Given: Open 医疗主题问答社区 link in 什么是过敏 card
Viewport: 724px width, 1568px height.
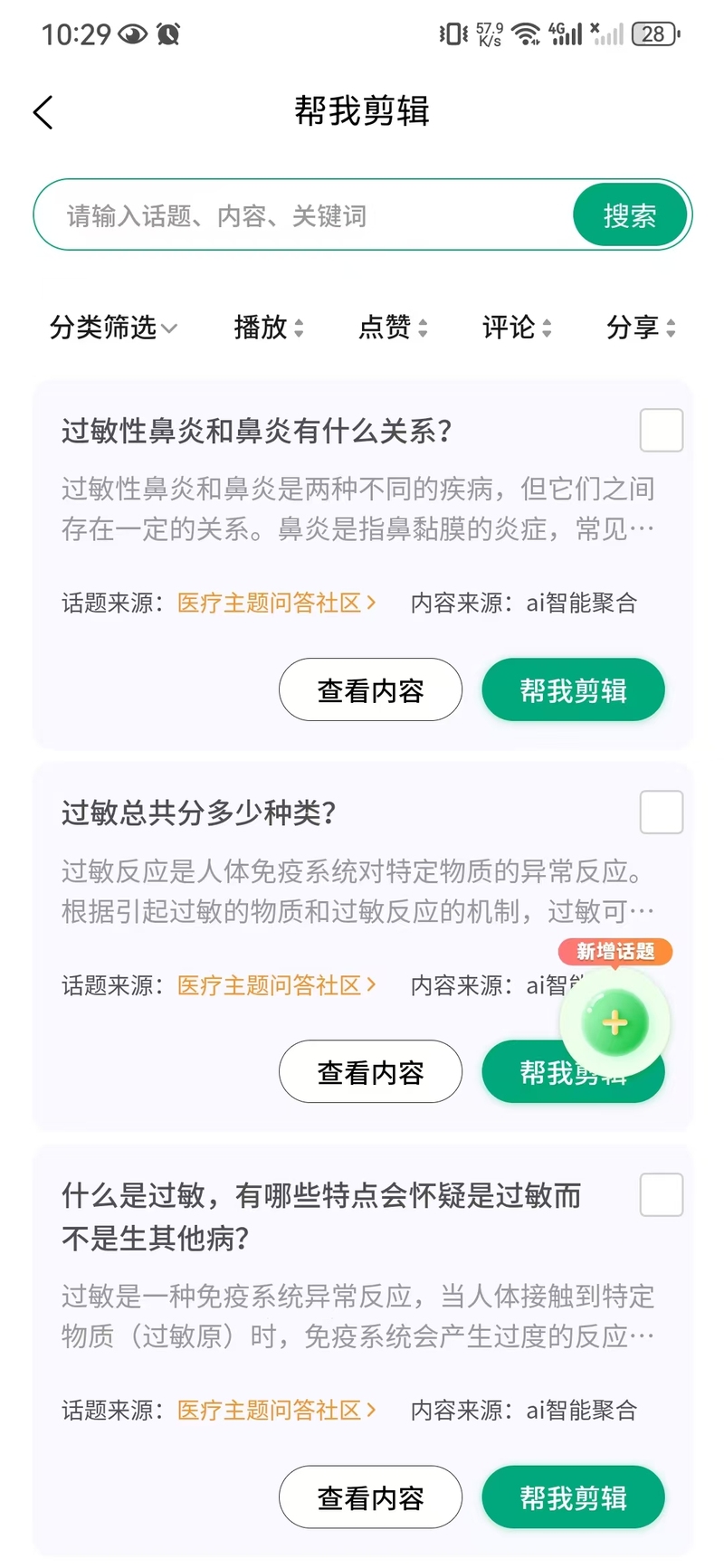Looking at the screenshot, I should coord(276,1410).
